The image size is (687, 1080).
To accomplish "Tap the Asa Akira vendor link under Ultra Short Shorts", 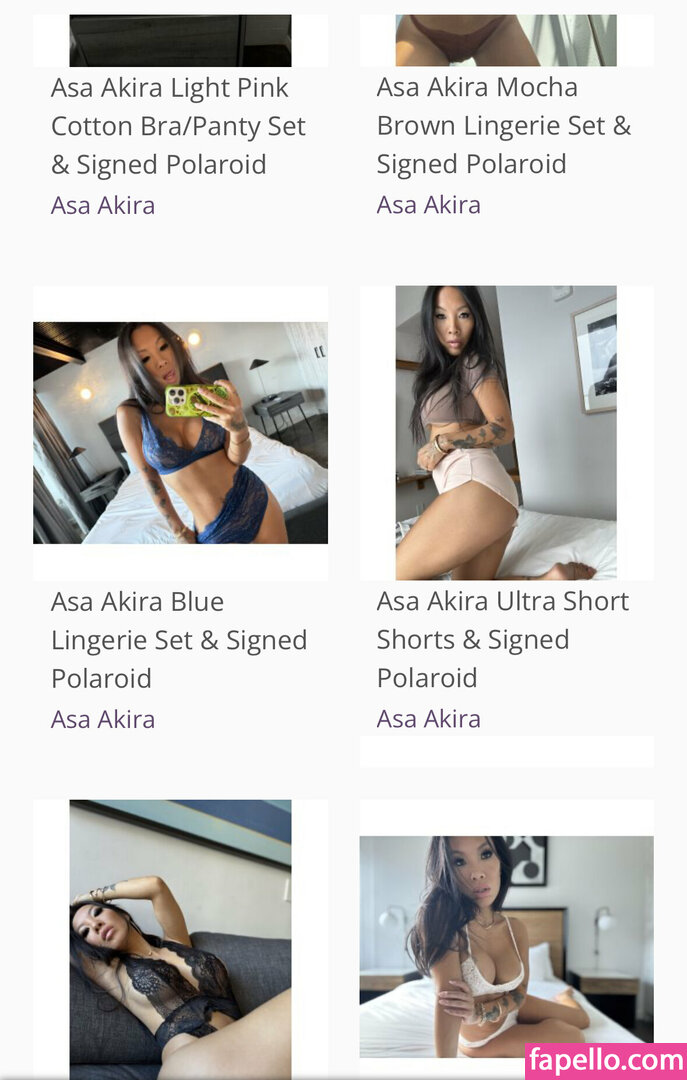I will 428,719.
